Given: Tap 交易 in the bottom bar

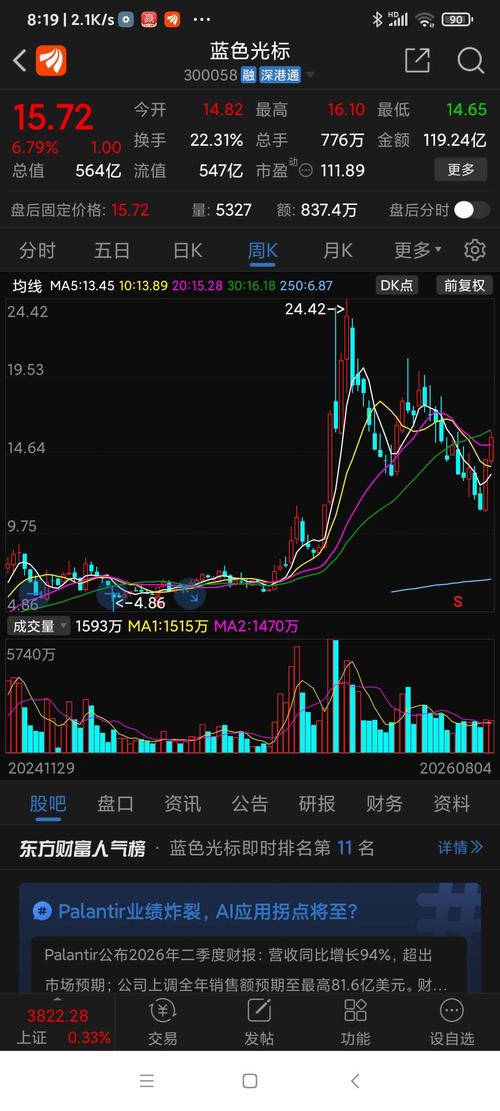Looking at the screenshot, I should pyautogui.click(x=163, y=1022).
